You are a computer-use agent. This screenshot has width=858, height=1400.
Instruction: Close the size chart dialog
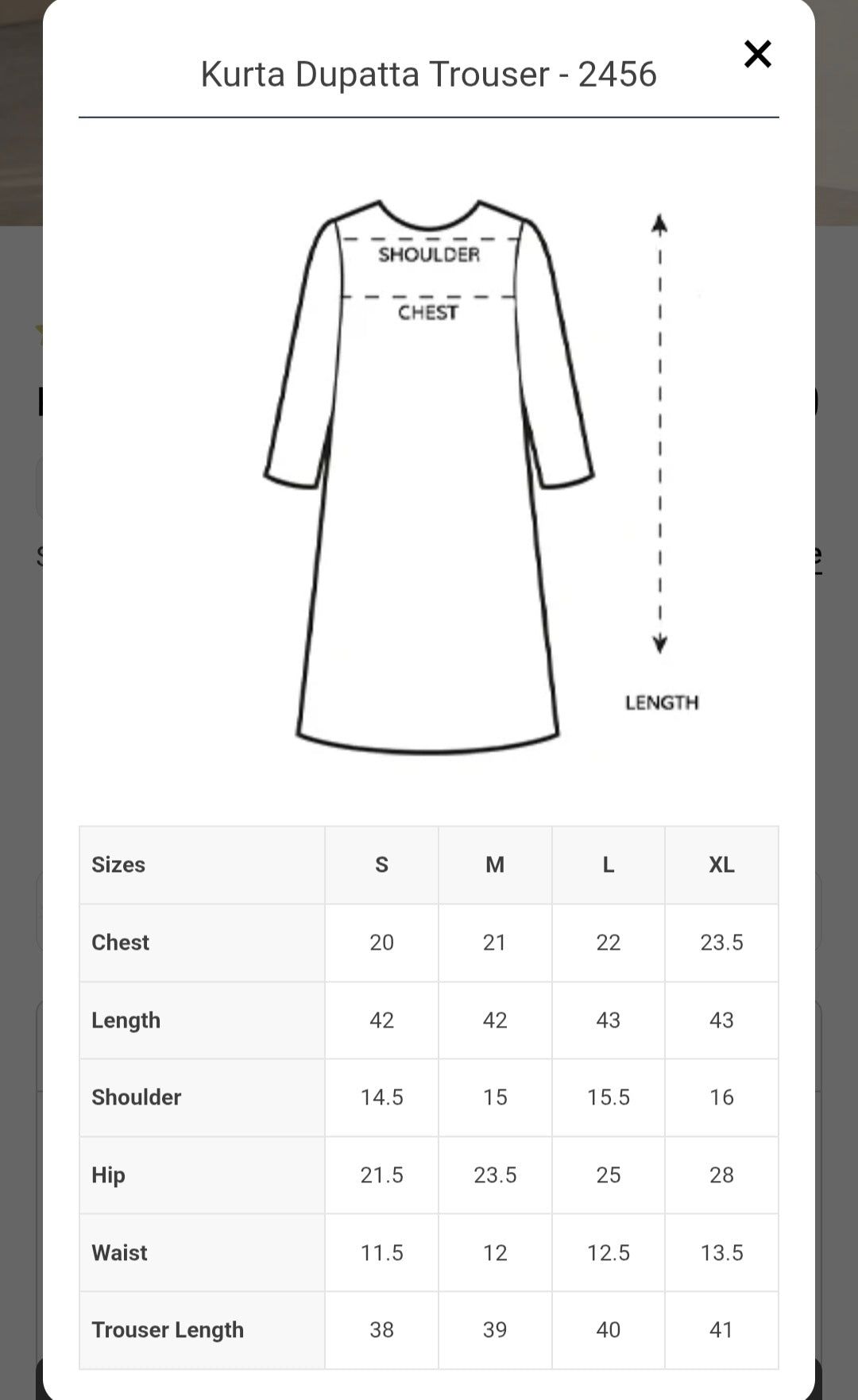tap(757, 54)
